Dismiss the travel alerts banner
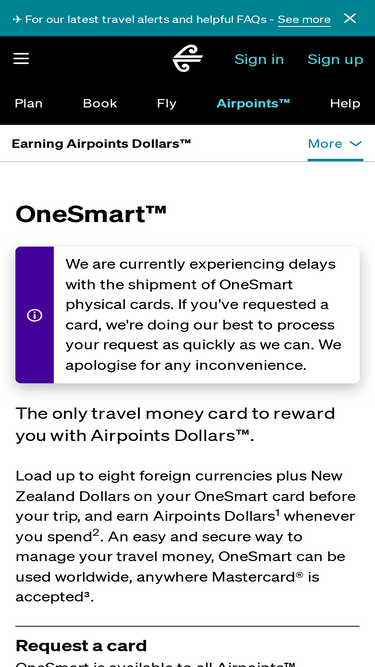This screenshot has width=375, height=667. [x=350, y=18]
